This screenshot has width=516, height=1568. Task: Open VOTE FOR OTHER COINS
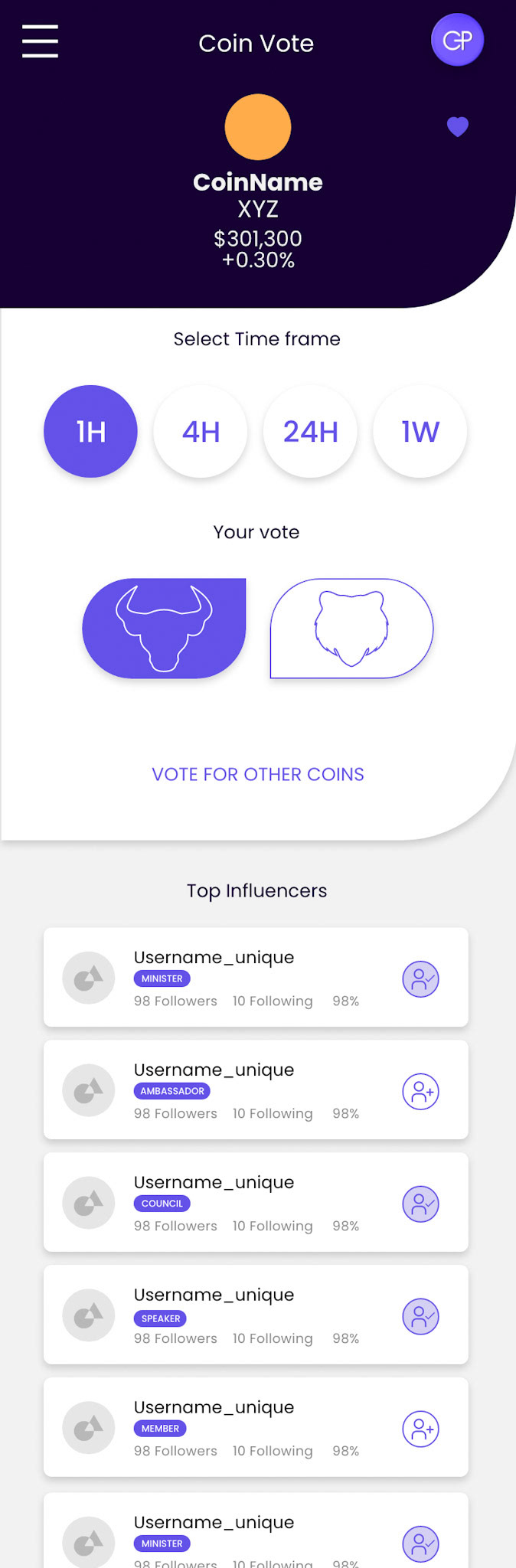[x=258, y=774]
